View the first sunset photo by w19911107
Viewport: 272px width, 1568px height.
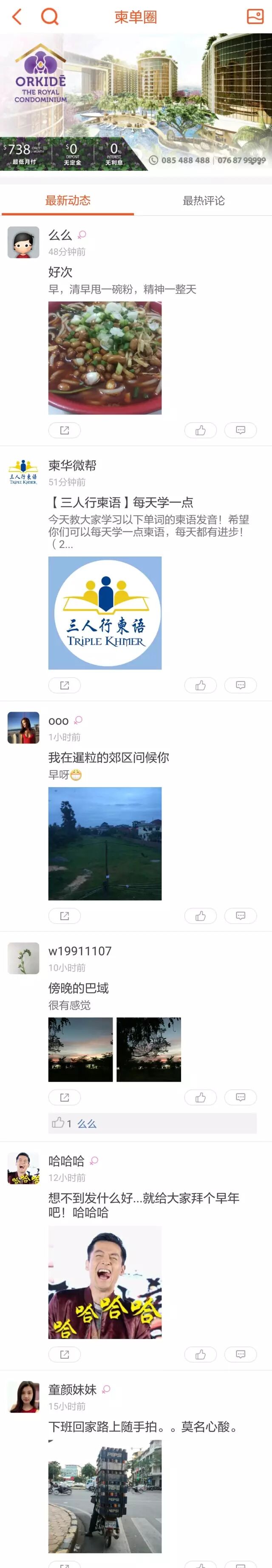tap(80, 1049)
